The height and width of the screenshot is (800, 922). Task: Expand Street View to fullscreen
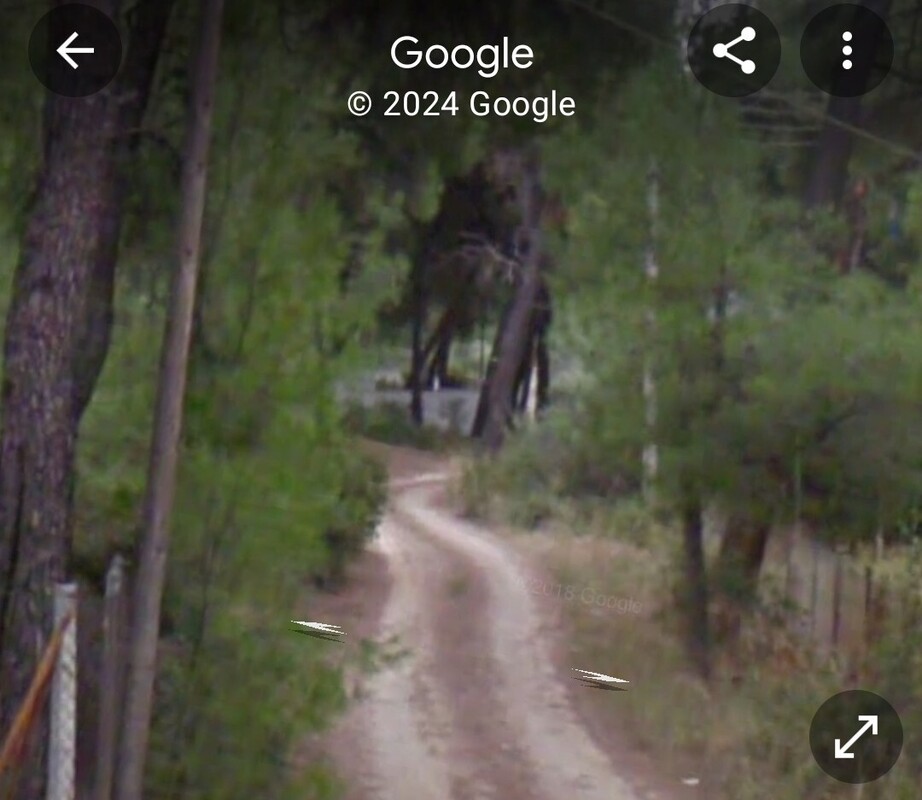click(x=855, y=736)
